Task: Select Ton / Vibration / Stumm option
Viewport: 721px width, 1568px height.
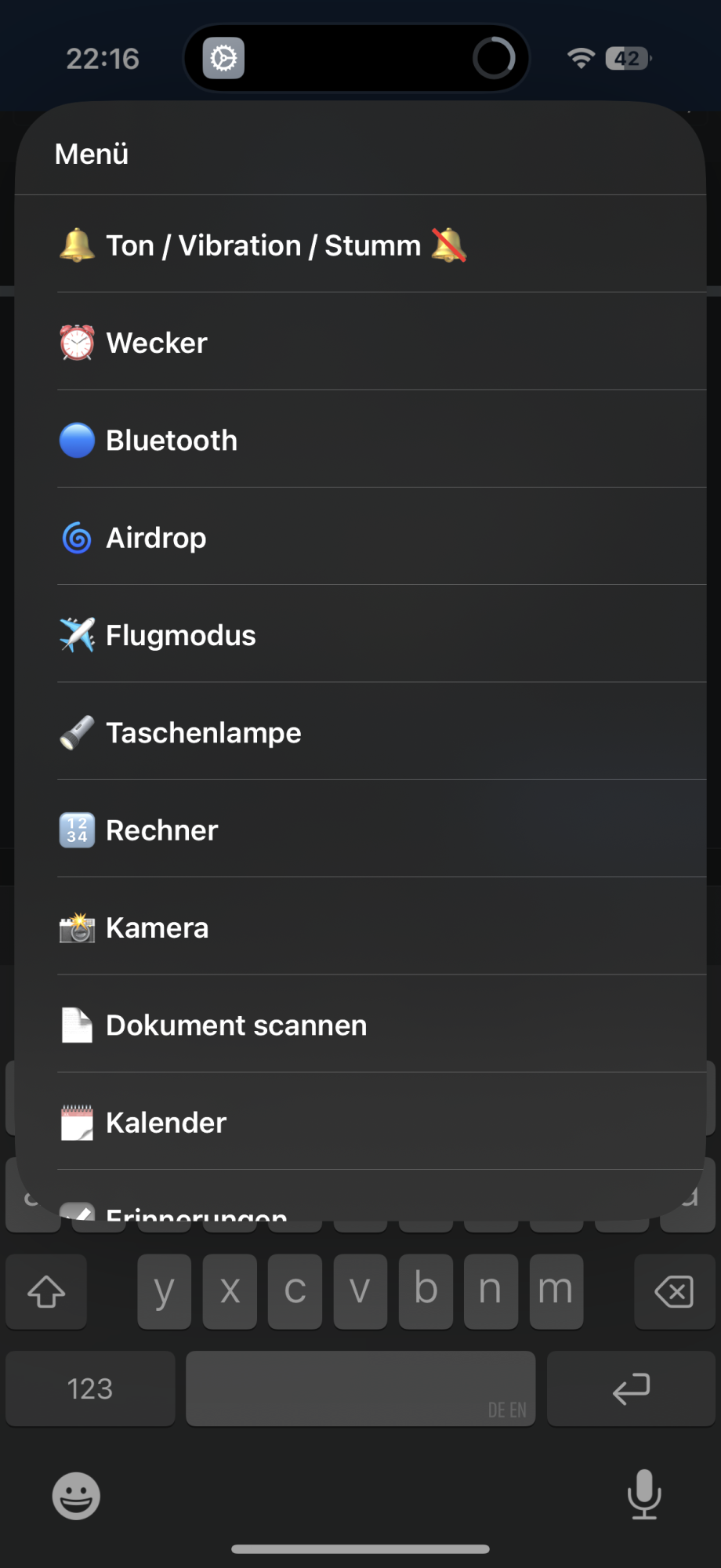Action: pos(263,245)
